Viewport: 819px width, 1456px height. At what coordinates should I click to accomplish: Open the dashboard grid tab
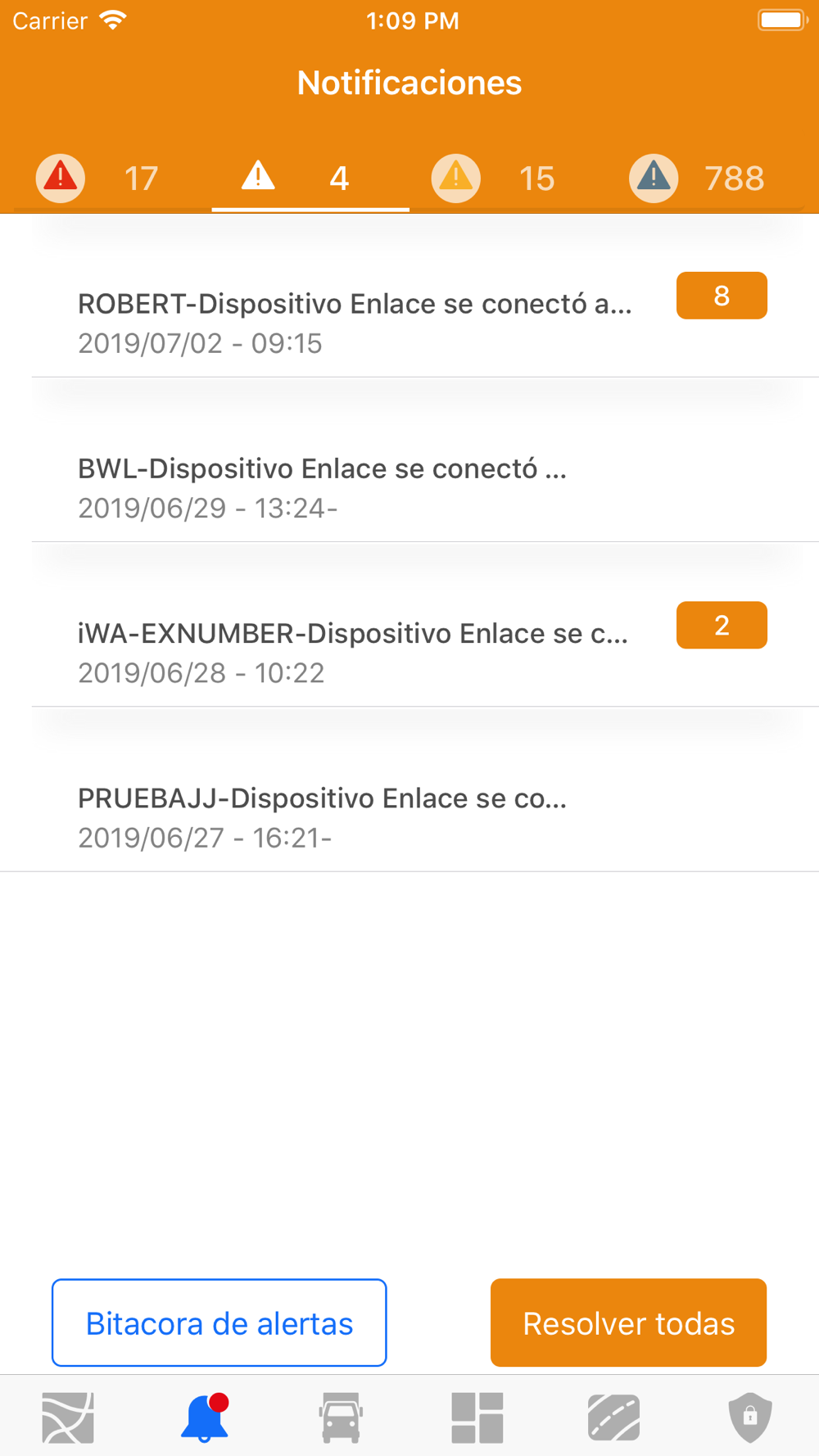[477, 1417]
